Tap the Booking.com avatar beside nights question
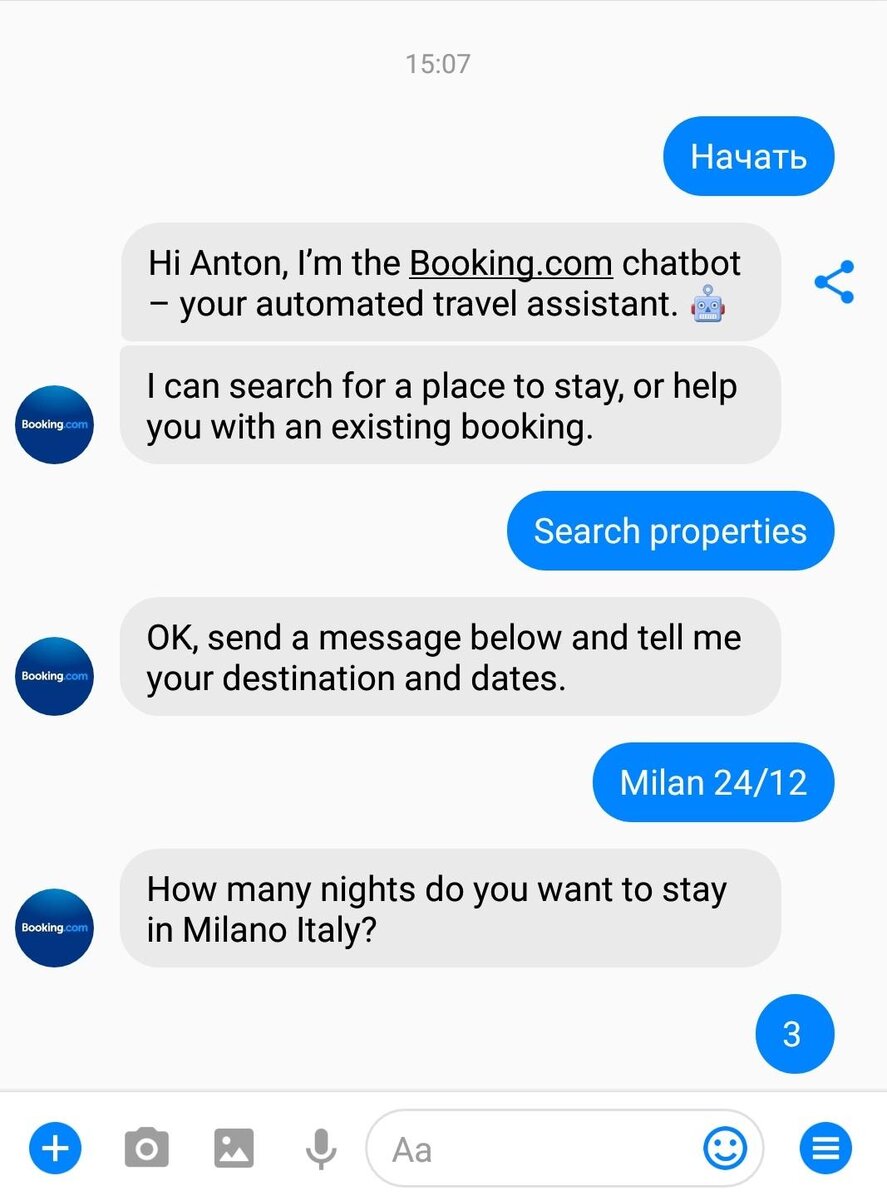This screenshot has width=887, height=1200. pos(55,927)
